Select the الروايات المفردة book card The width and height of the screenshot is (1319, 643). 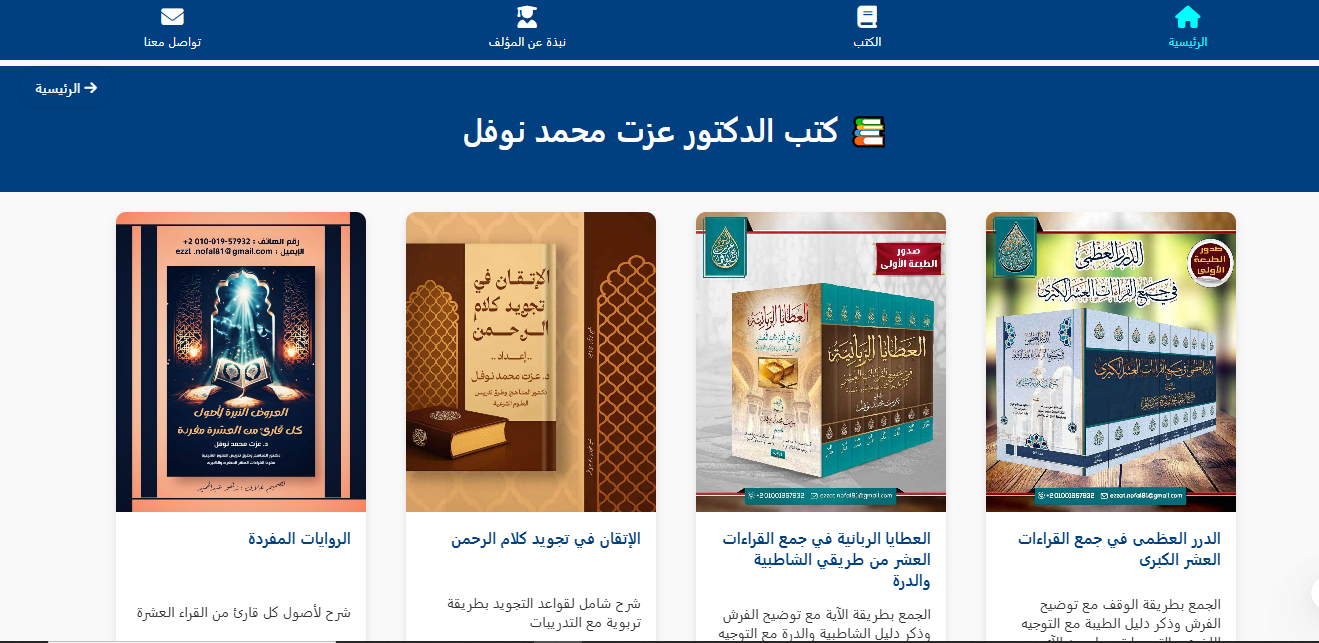point(240,362)
